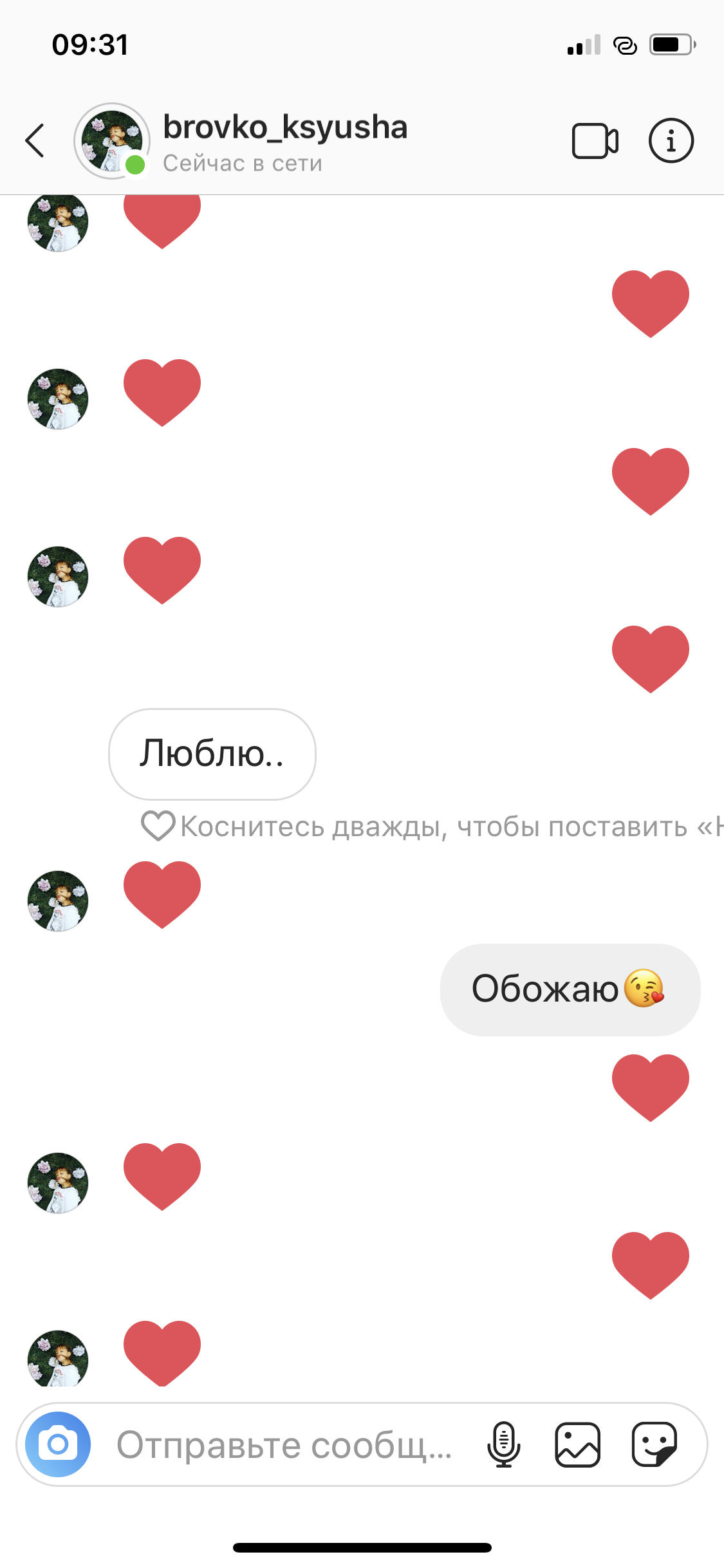Start a video call with brovko_ksyusha
Image resolution: width=724 pixels, height=1568 pixels.
595,140
